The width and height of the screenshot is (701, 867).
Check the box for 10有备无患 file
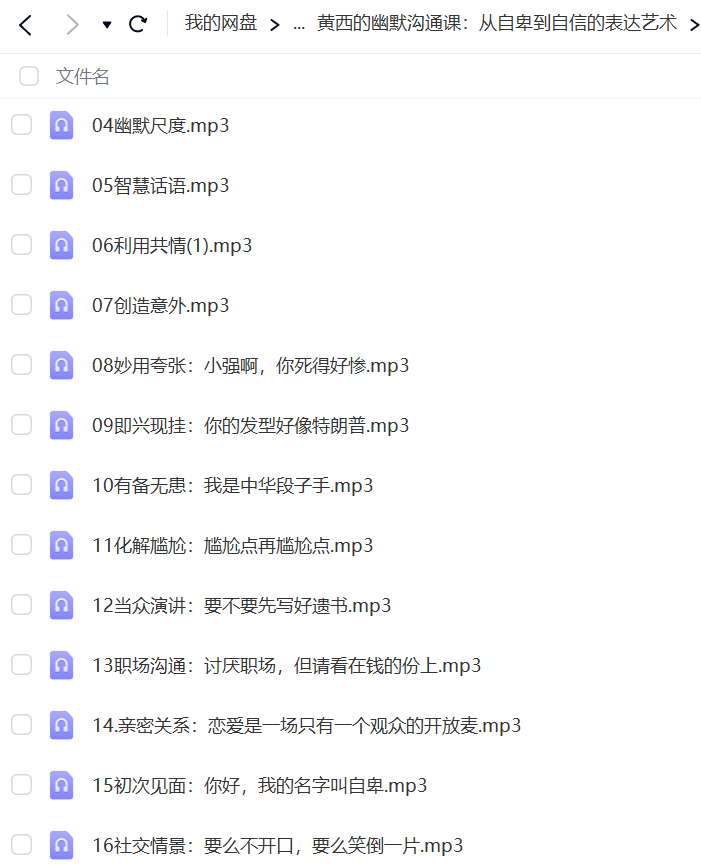click(x=22, y=485)
